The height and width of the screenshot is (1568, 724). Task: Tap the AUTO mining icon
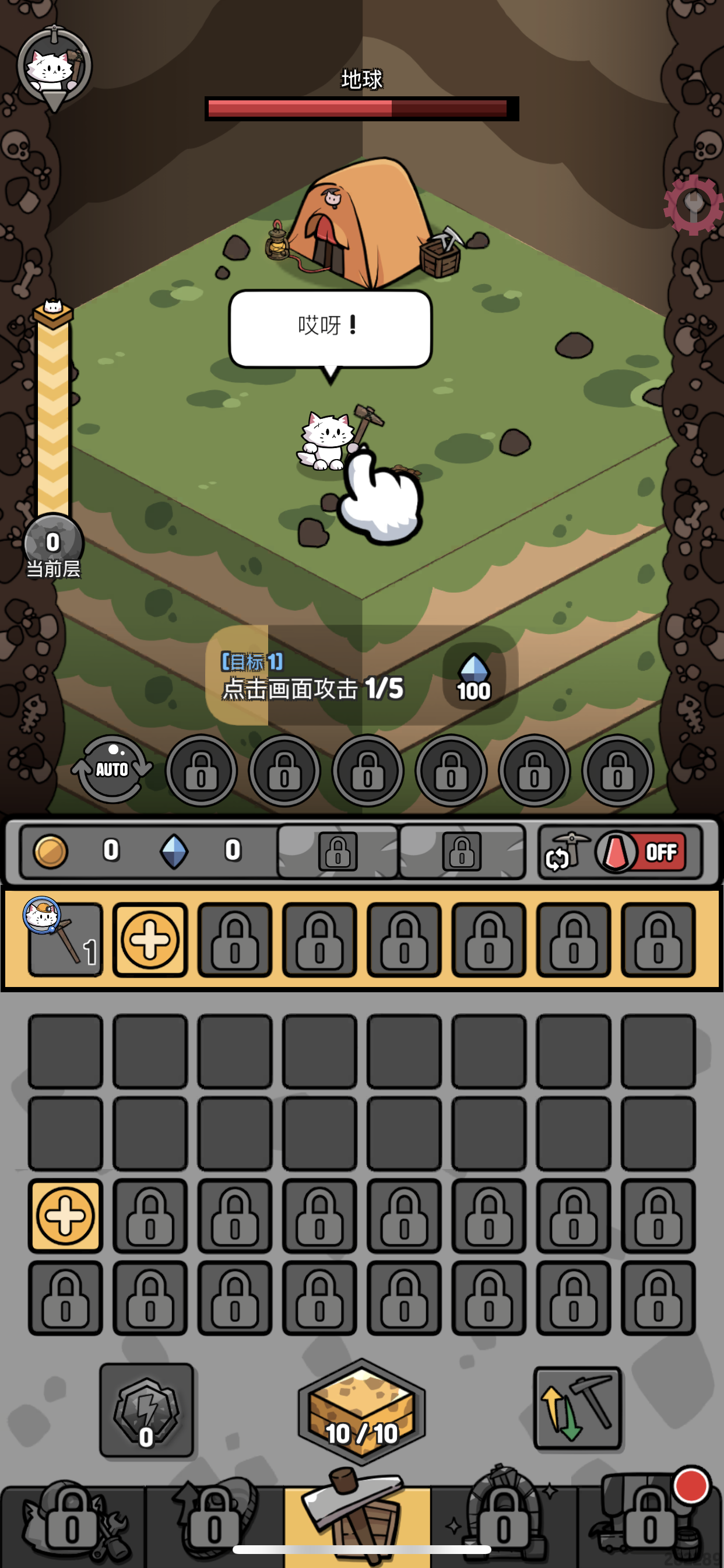[x=113, y=770]
